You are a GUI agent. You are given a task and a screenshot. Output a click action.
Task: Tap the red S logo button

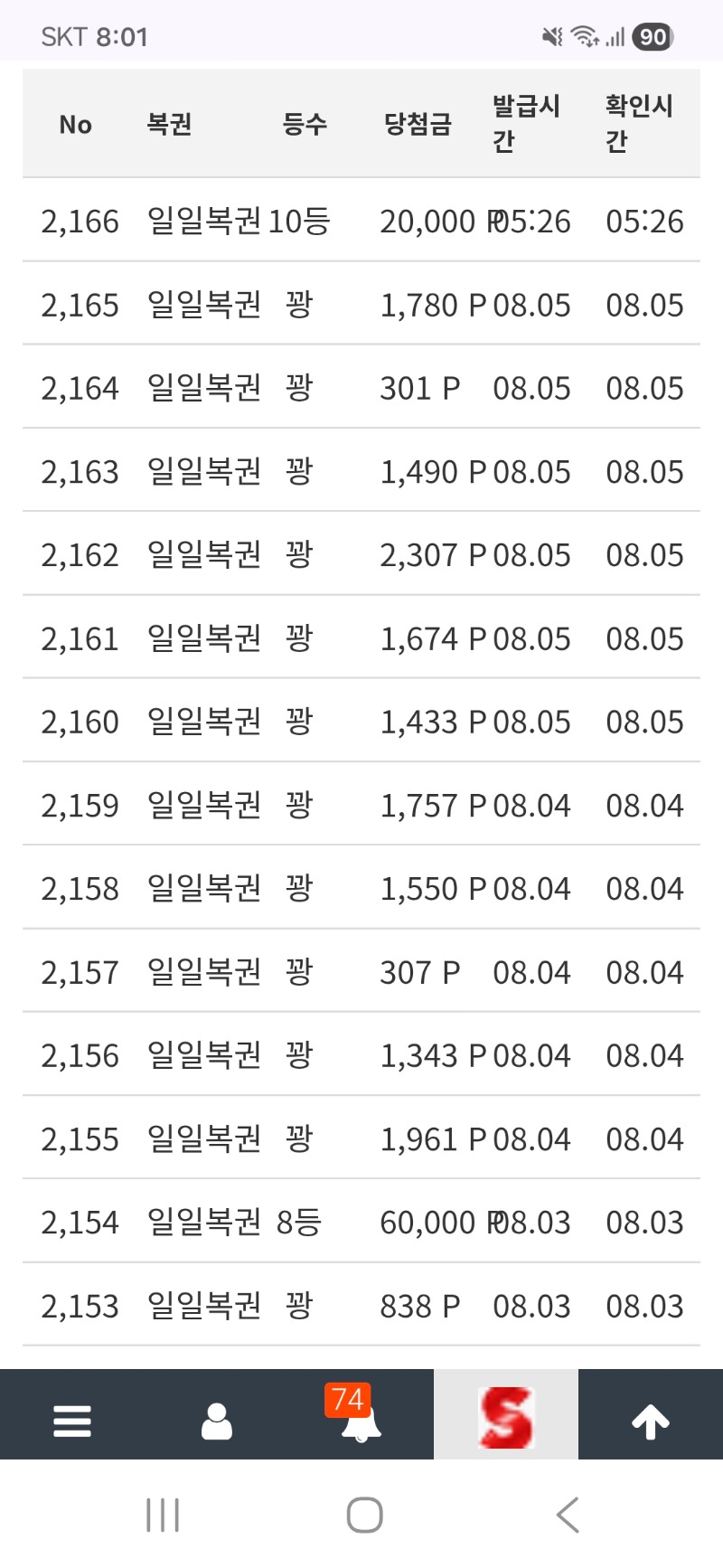coord(505,1417)
